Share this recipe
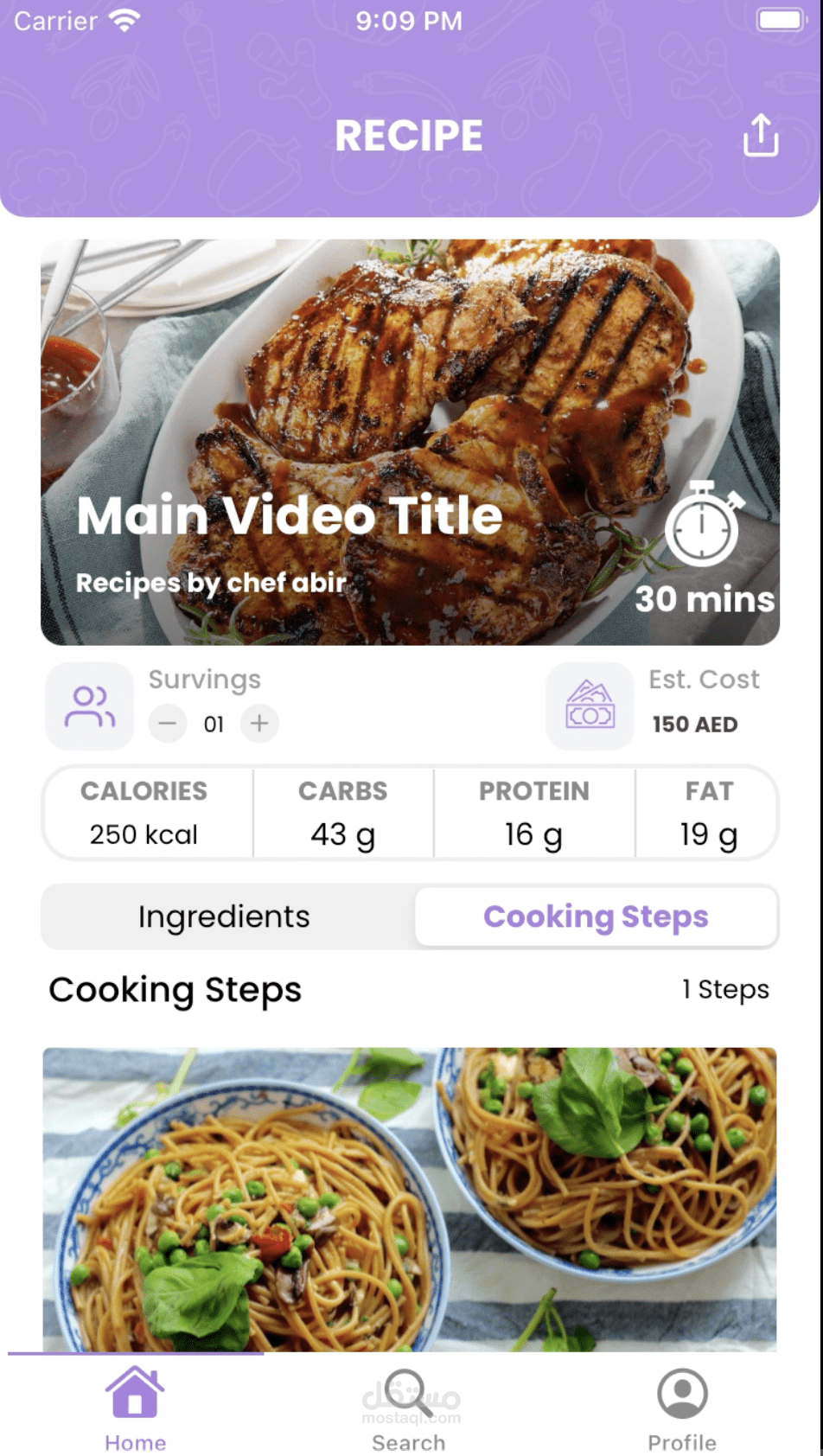This screenshot has width=823, height=1456. click(761, 136)
